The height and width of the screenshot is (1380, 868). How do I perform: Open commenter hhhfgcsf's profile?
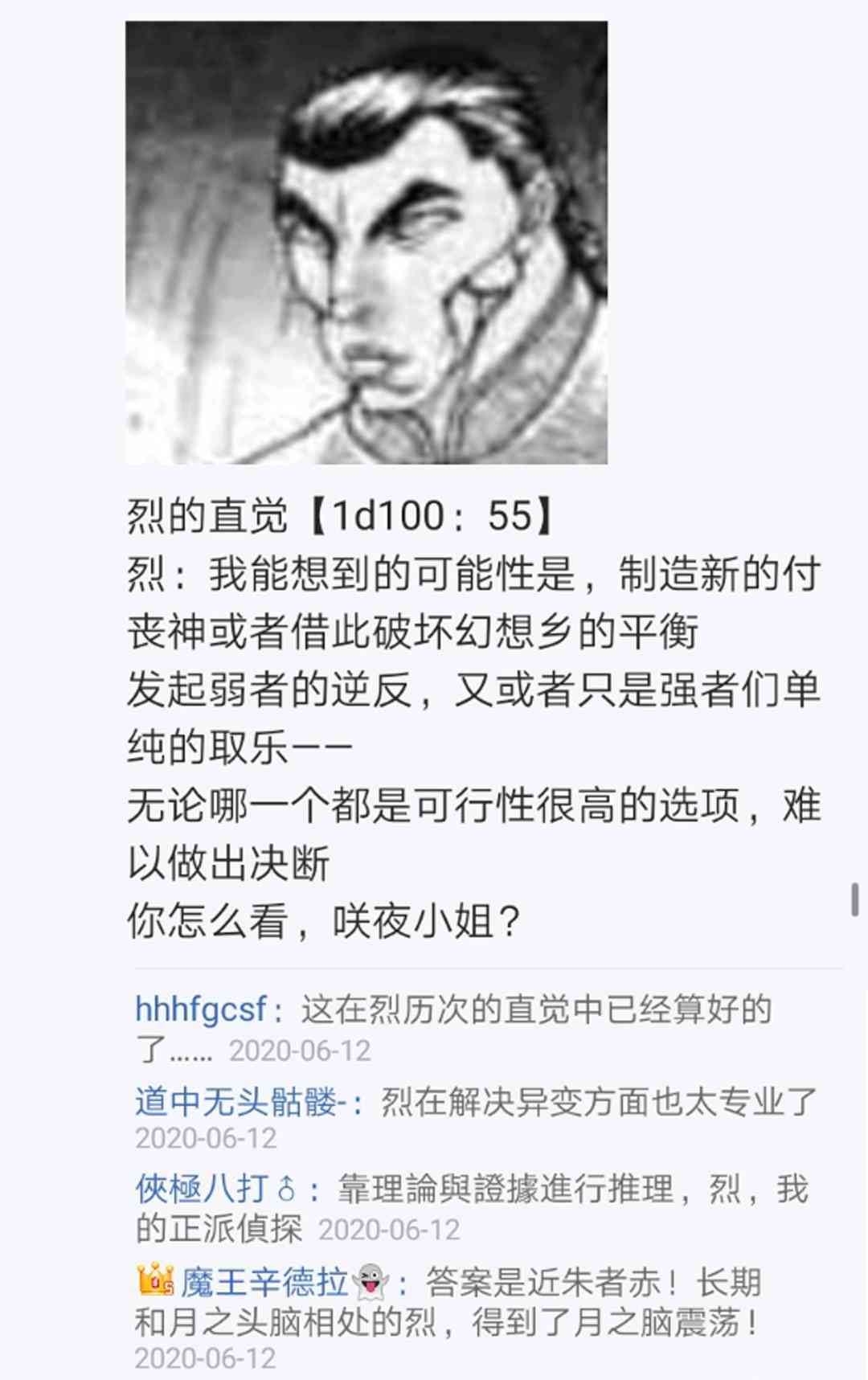click(x=201, y=1009)
